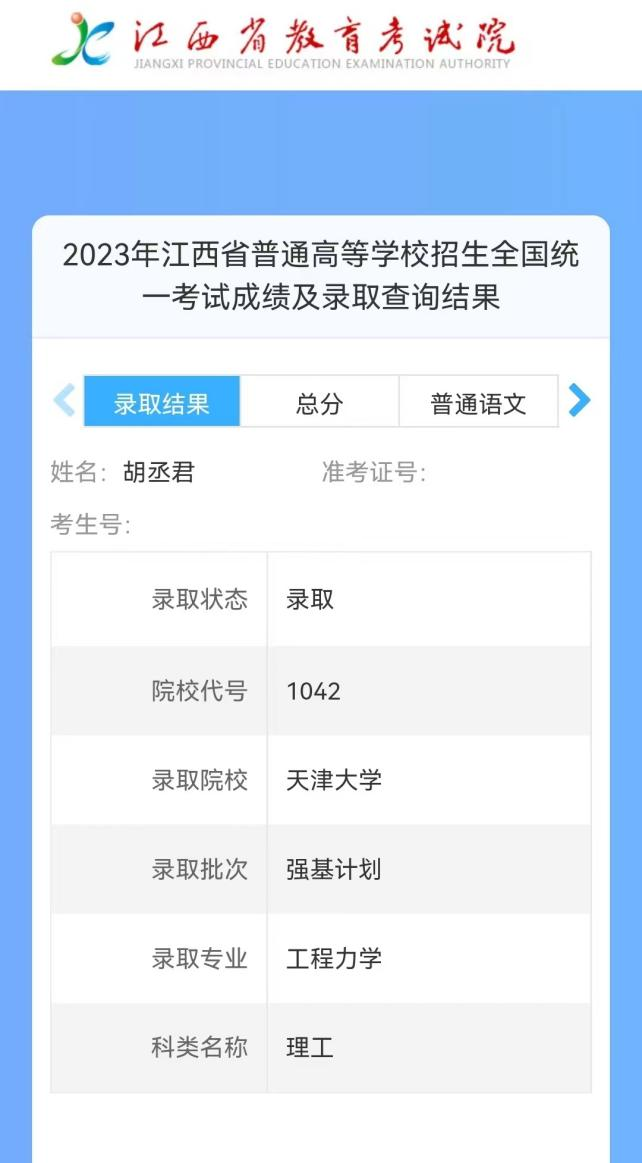Select the 录取结果 tab
Image resolution: width=642 pixels, height=1163 pixels.
[162, 402]
